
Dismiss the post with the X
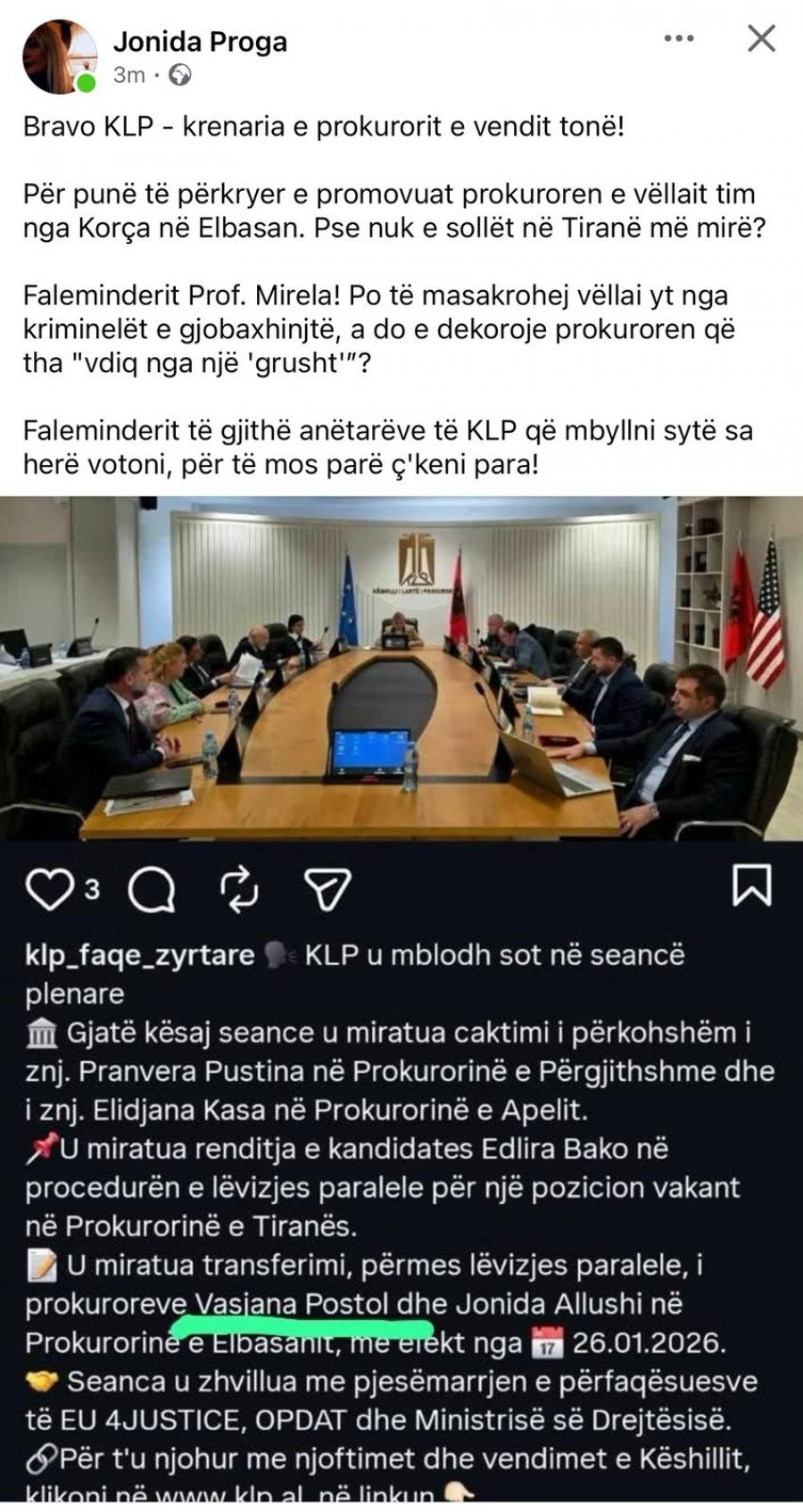pyautogui.click(x=761, y=38)
